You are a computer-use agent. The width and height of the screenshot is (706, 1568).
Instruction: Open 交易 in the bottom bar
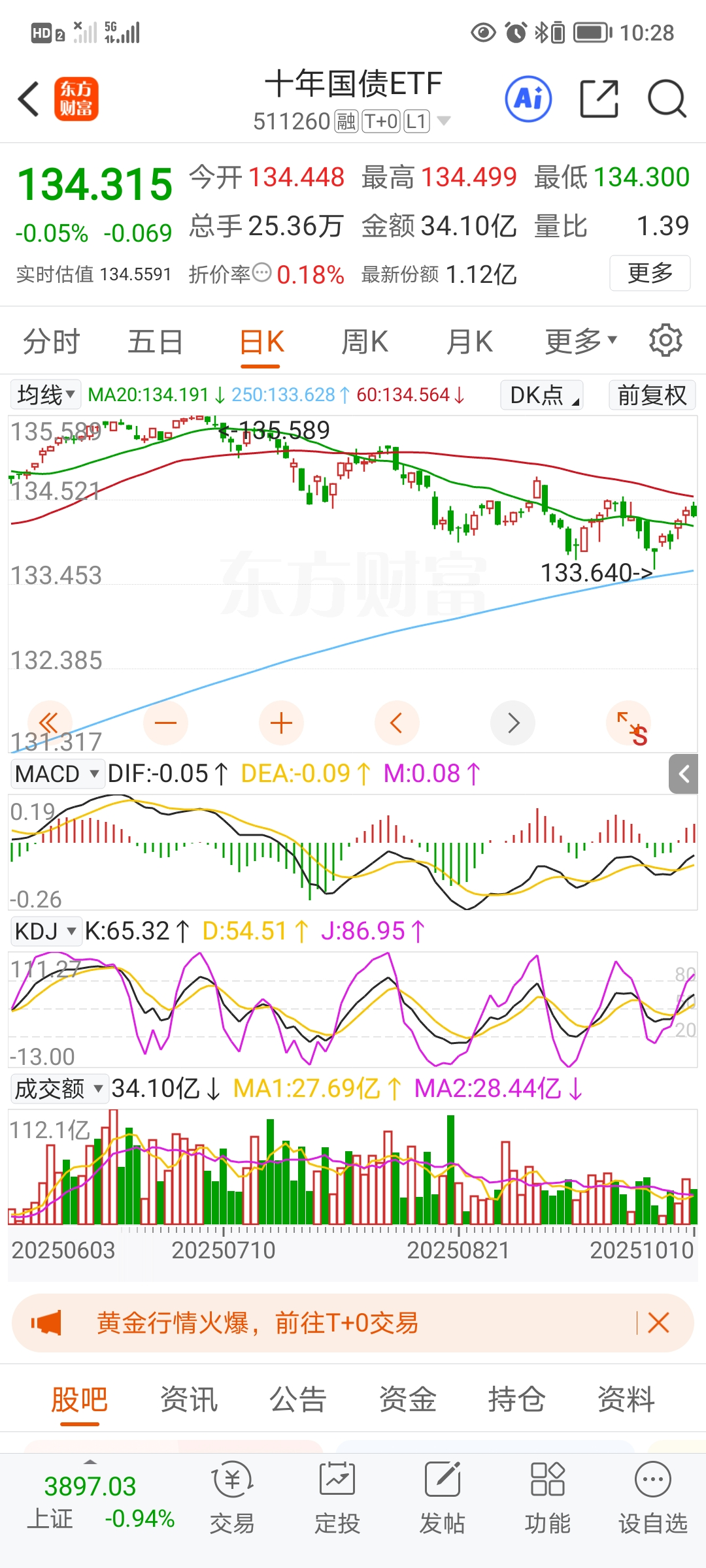[x=232, y=1496]
